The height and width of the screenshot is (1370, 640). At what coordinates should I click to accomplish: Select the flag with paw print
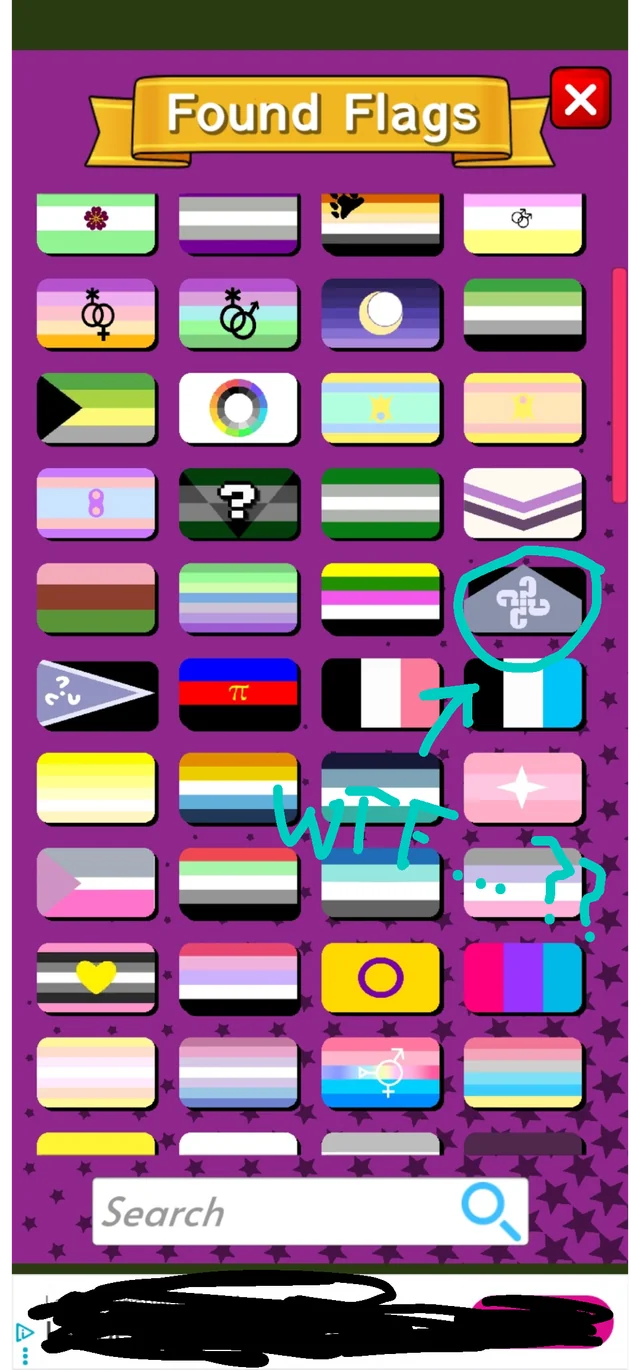(x=380, y=222)
